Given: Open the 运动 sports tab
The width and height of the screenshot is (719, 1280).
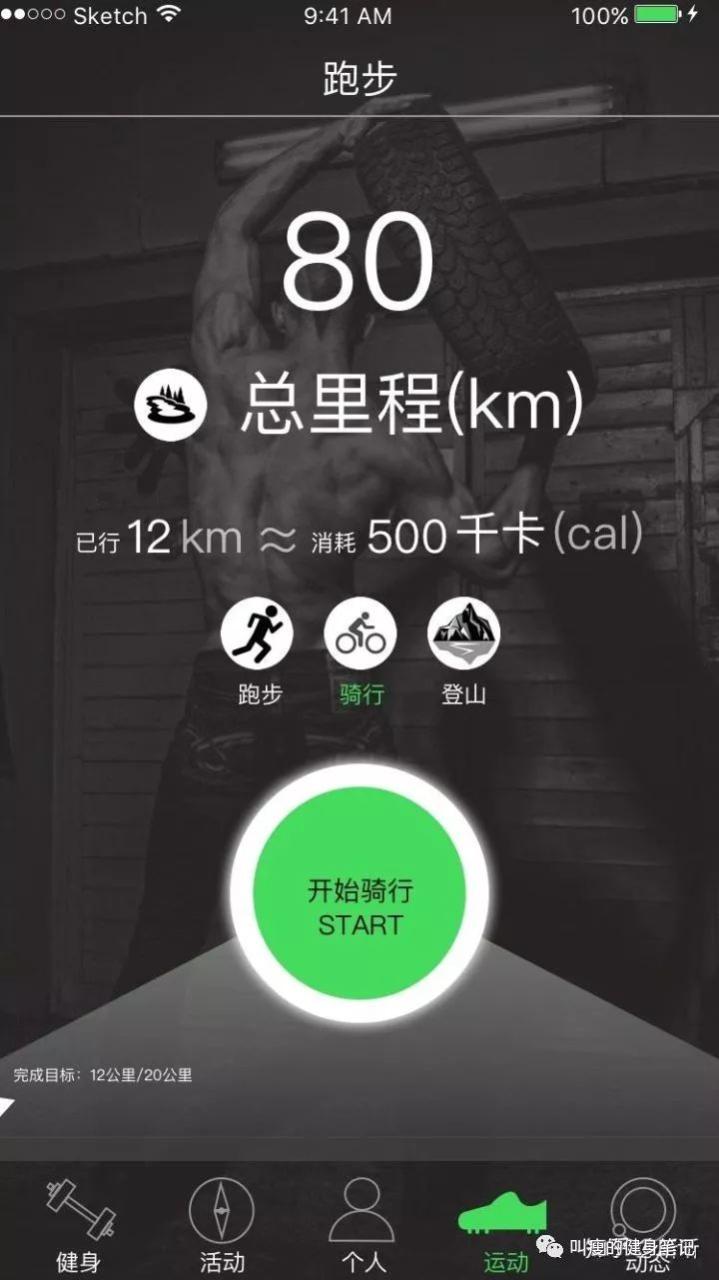Looking at the screenshot, I should pyautogui.click(x=503, y=1226).
